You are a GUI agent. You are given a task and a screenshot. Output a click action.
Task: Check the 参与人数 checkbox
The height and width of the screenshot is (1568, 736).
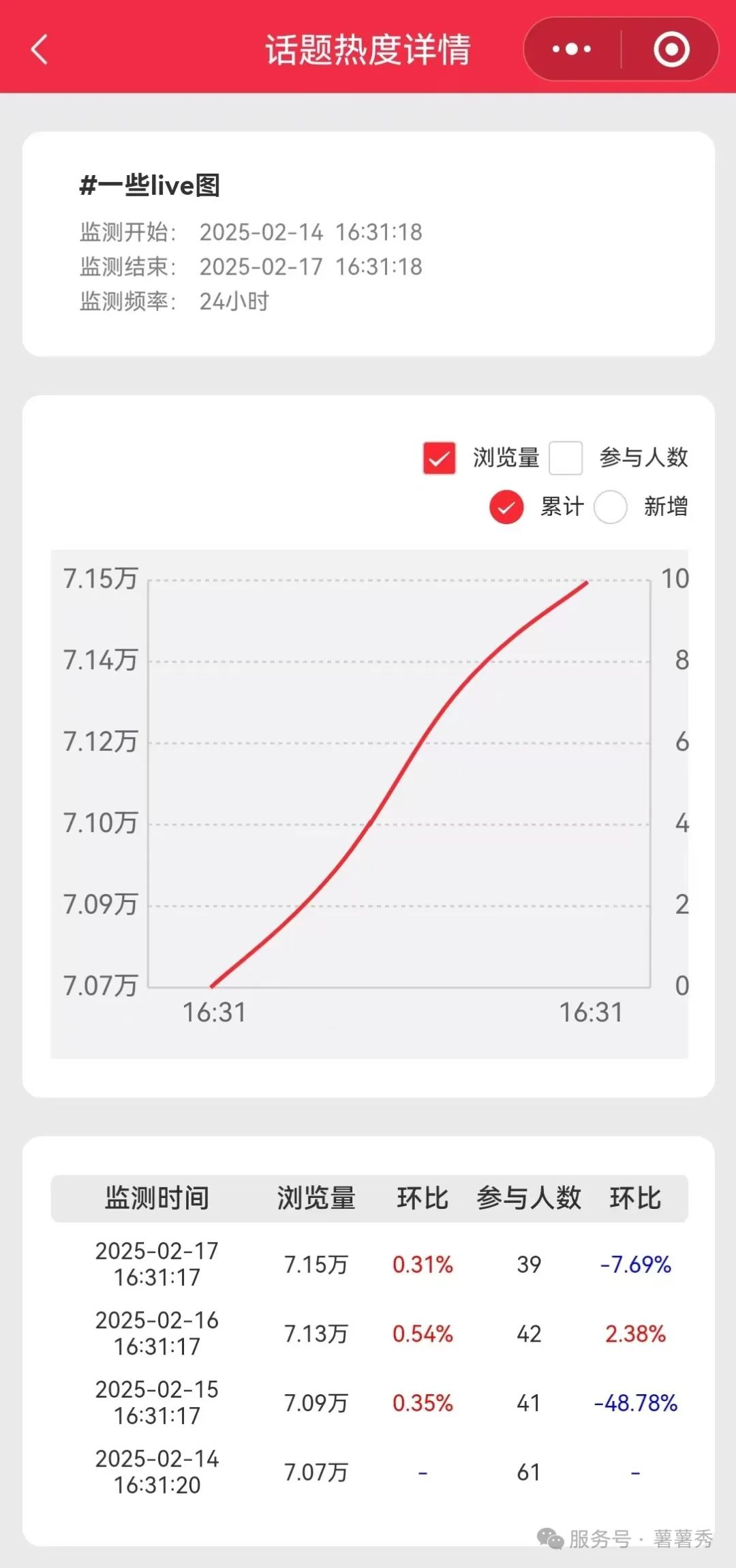566,458
